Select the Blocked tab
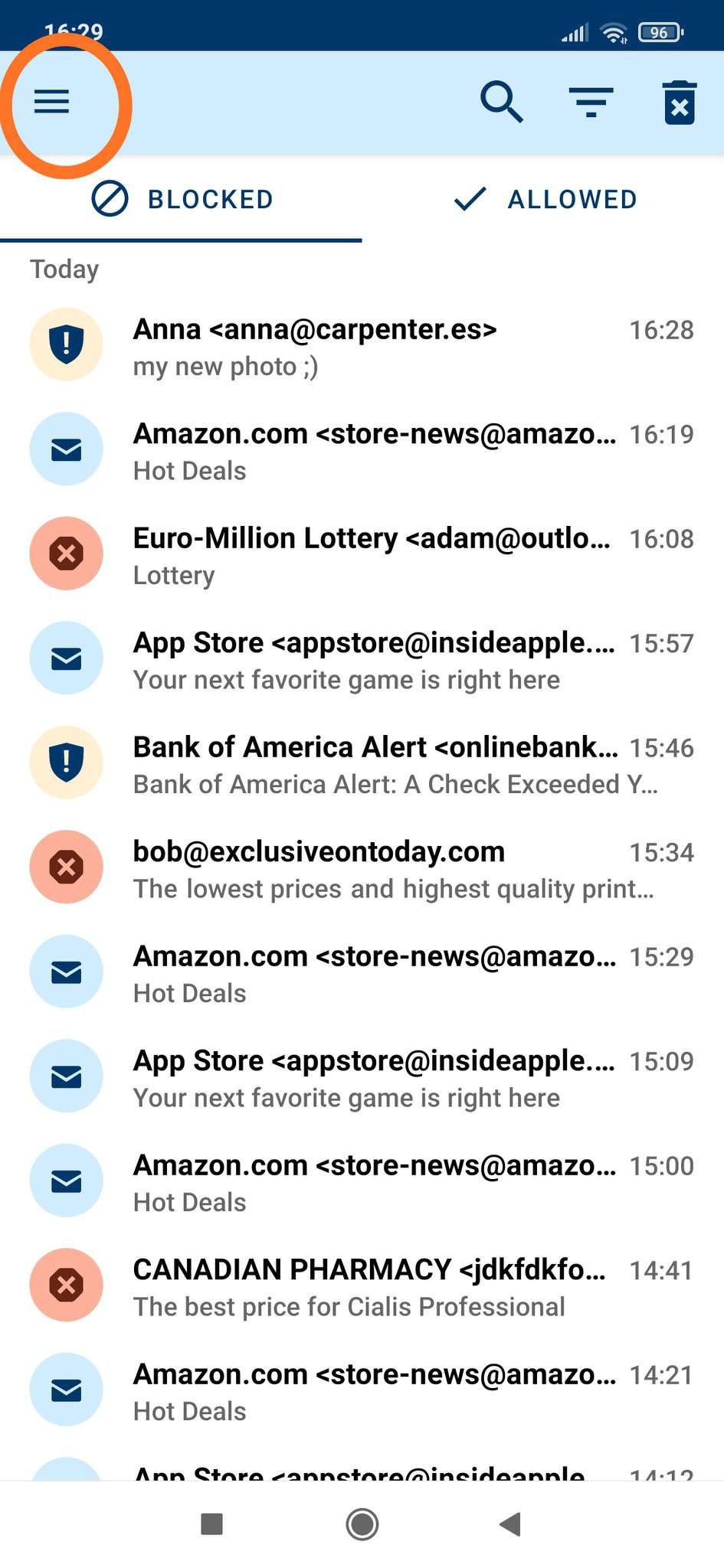The height and width of the screenshot is (1568, 724). tap(181, 199)
